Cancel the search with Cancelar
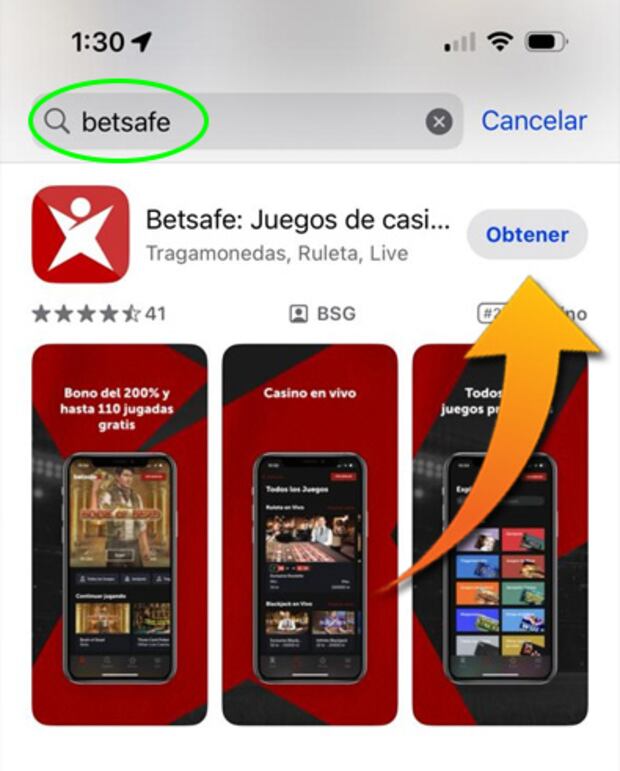 (534, 121)
